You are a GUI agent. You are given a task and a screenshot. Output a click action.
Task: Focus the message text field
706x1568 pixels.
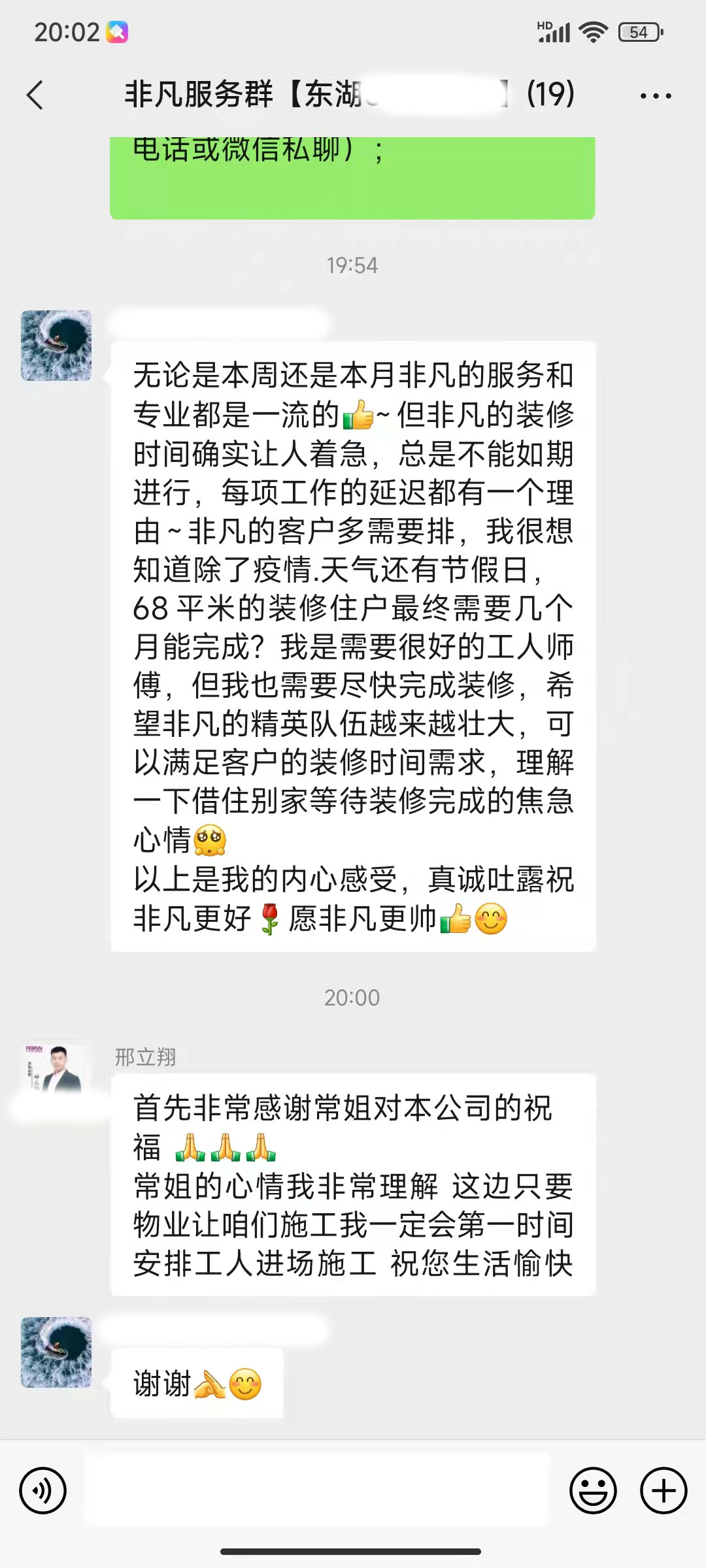(x=316, y=1491)
